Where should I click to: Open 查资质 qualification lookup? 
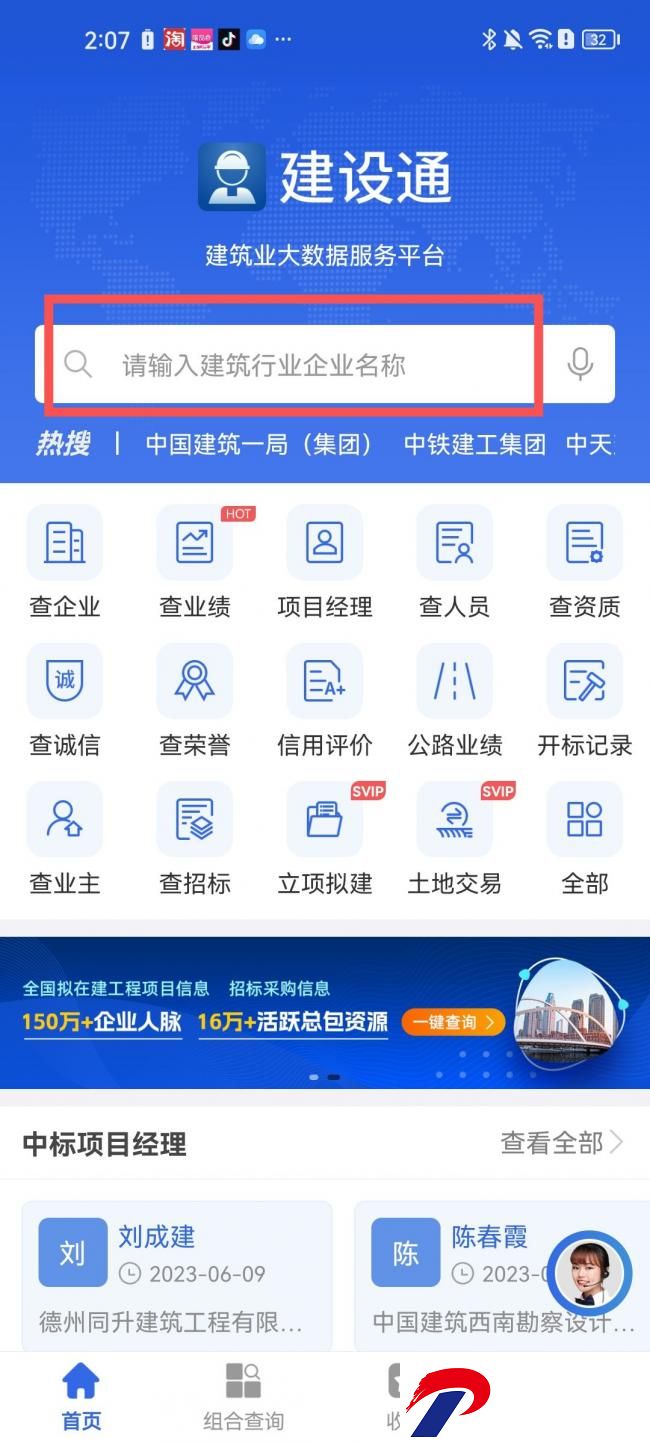tap(585, 562)
